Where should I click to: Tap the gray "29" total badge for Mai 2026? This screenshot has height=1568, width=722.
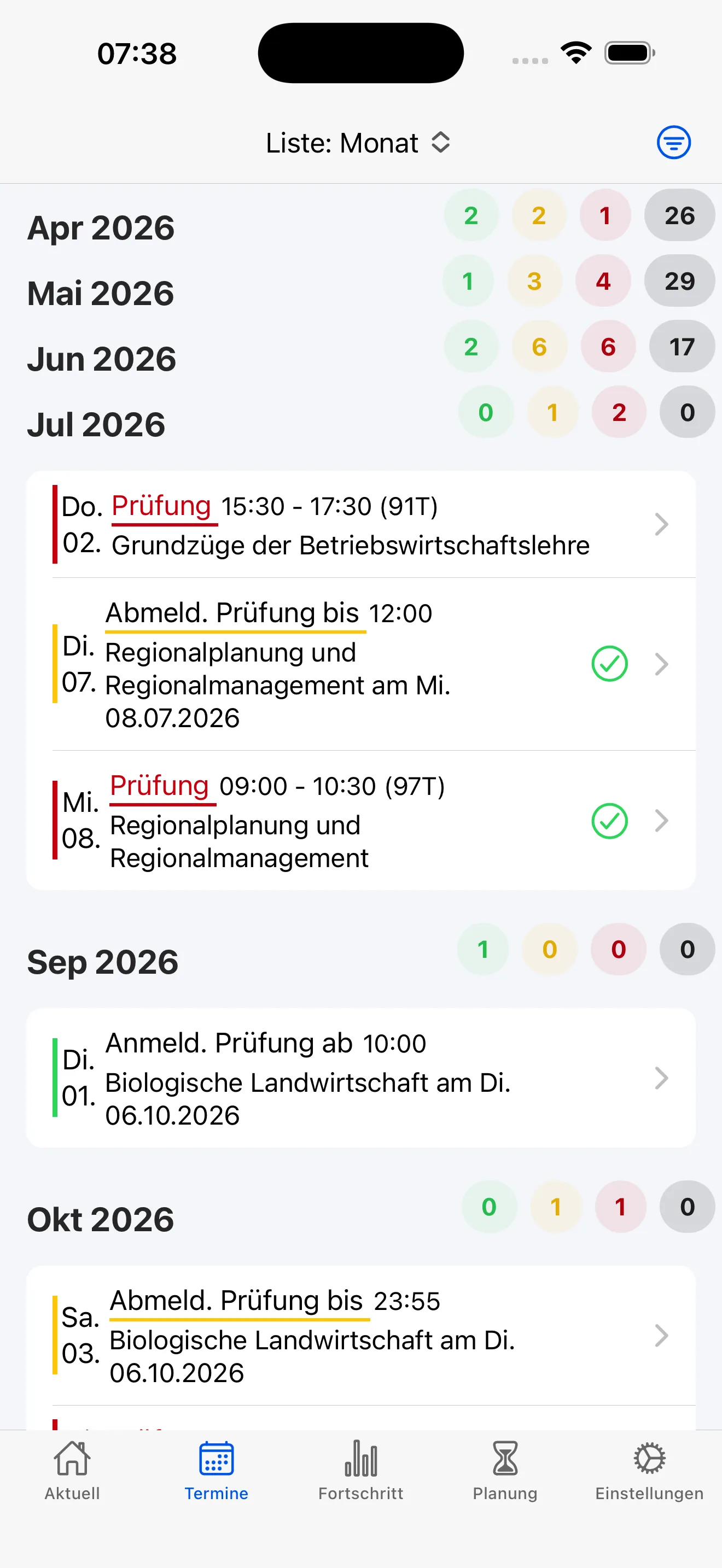[x=680, y=281]
